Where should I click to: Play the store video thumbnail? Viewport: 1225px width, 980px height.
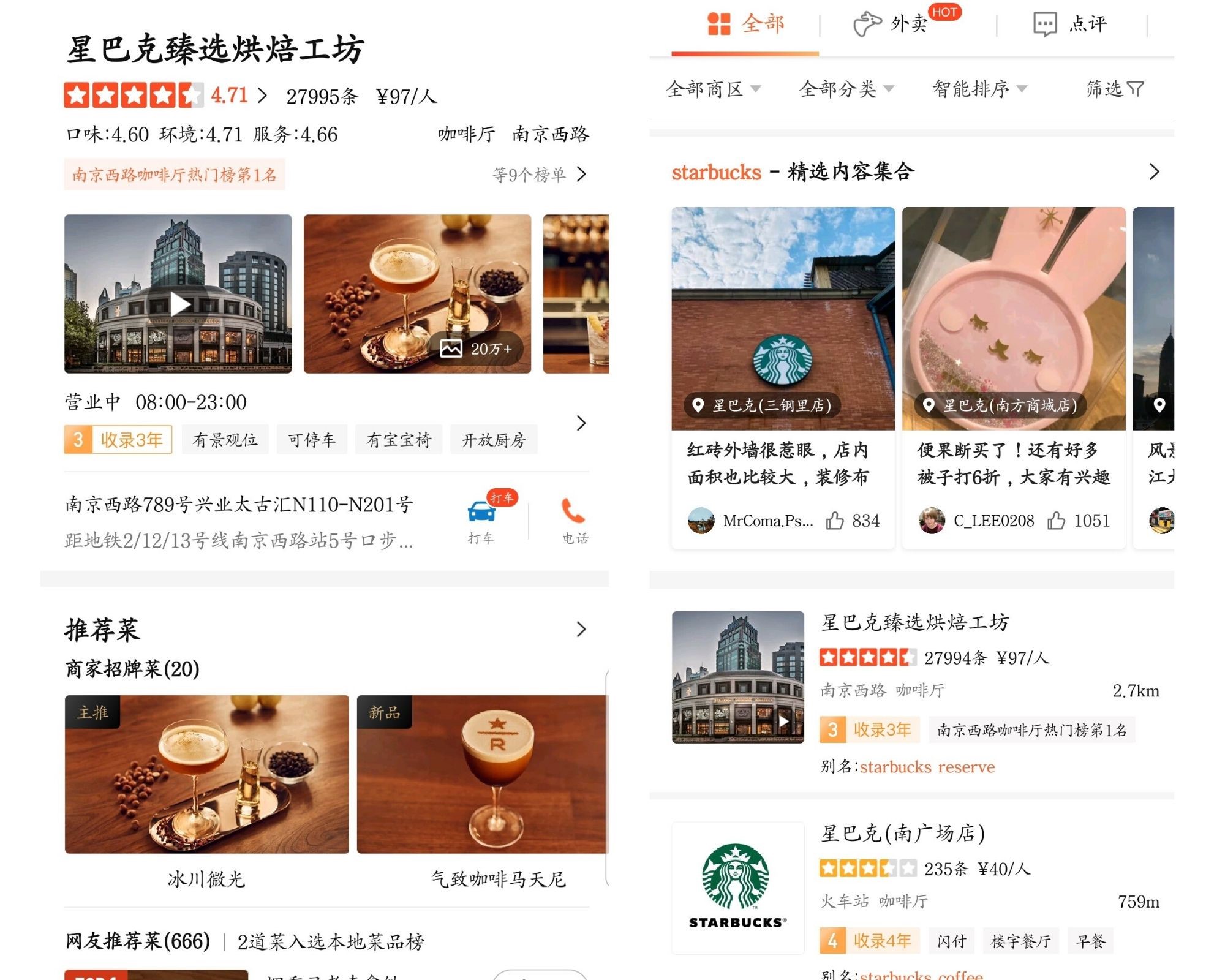click(179, 304)
